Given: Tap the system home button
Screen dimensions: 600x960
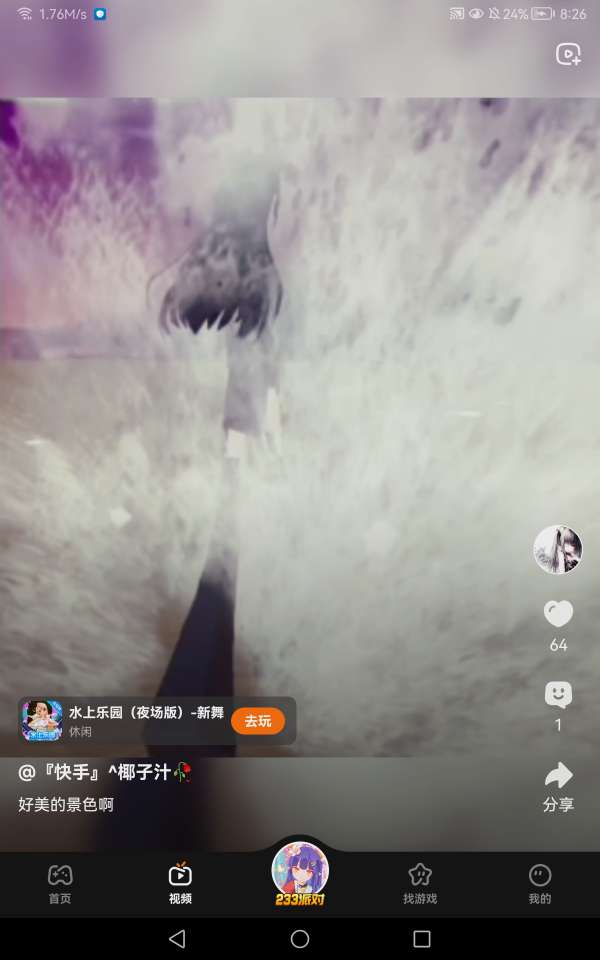Looking at the screenshot, I should (x=300, y=939).
